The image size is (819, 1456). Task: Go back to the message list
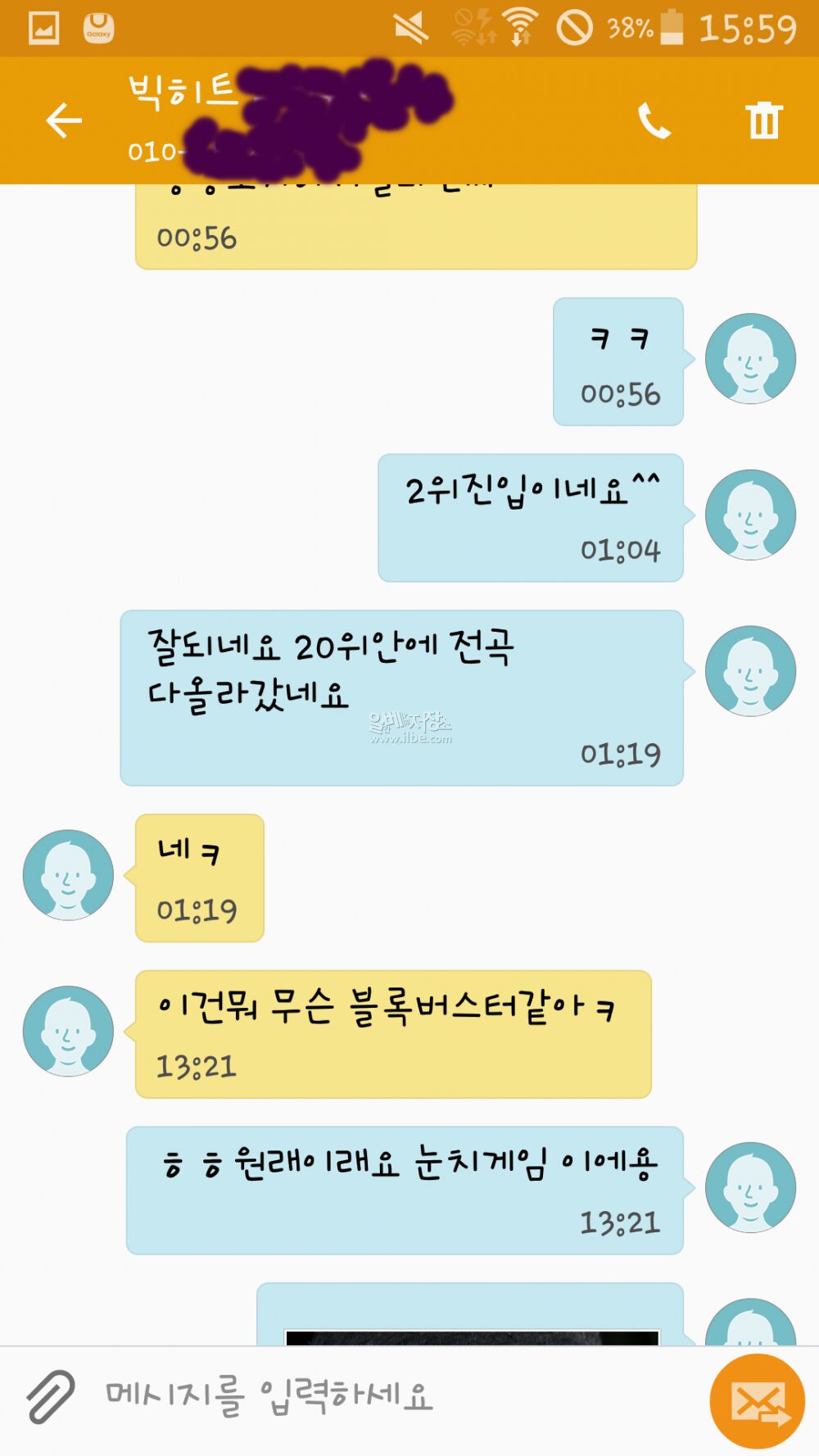[64, 121]
